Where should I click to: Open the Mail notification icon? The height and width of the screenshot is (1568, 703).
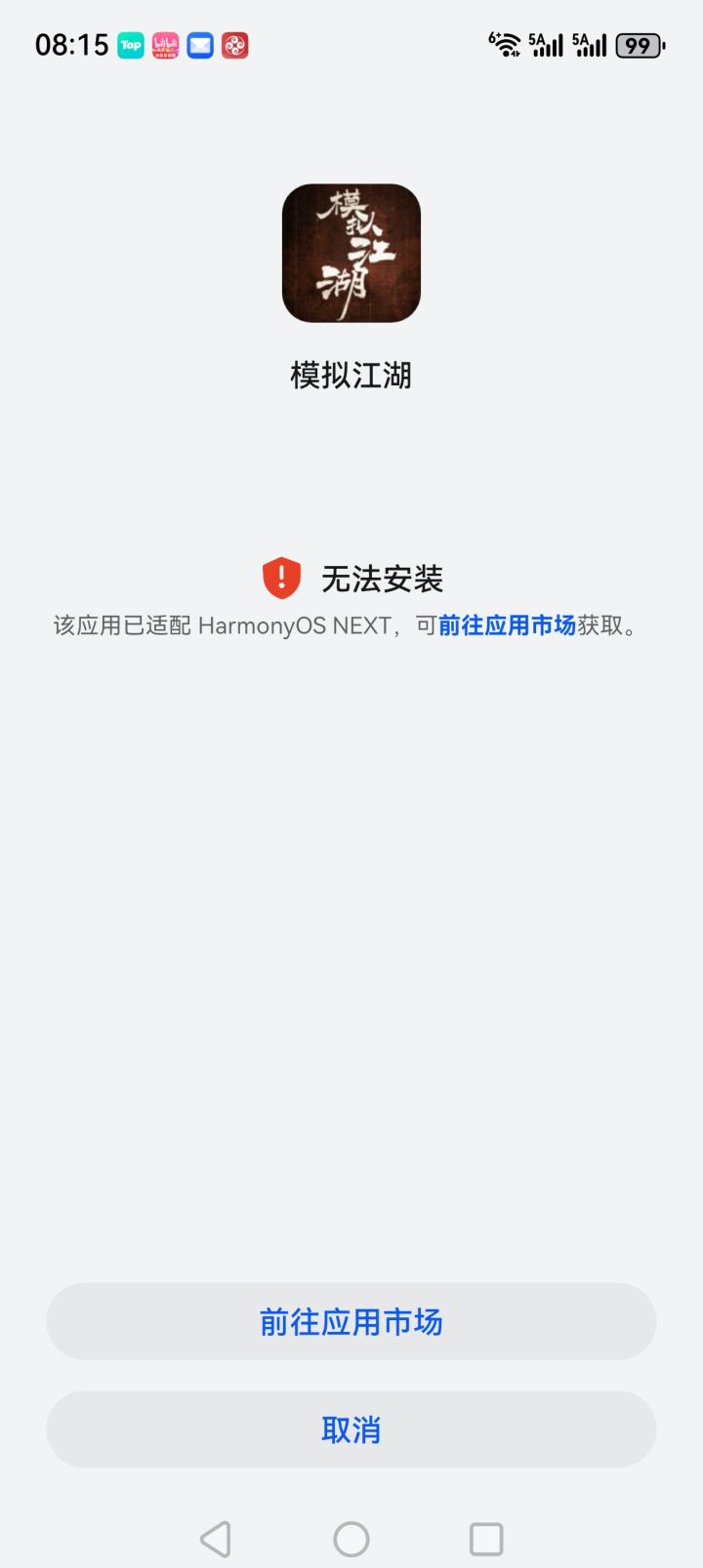tap(198, 45)
